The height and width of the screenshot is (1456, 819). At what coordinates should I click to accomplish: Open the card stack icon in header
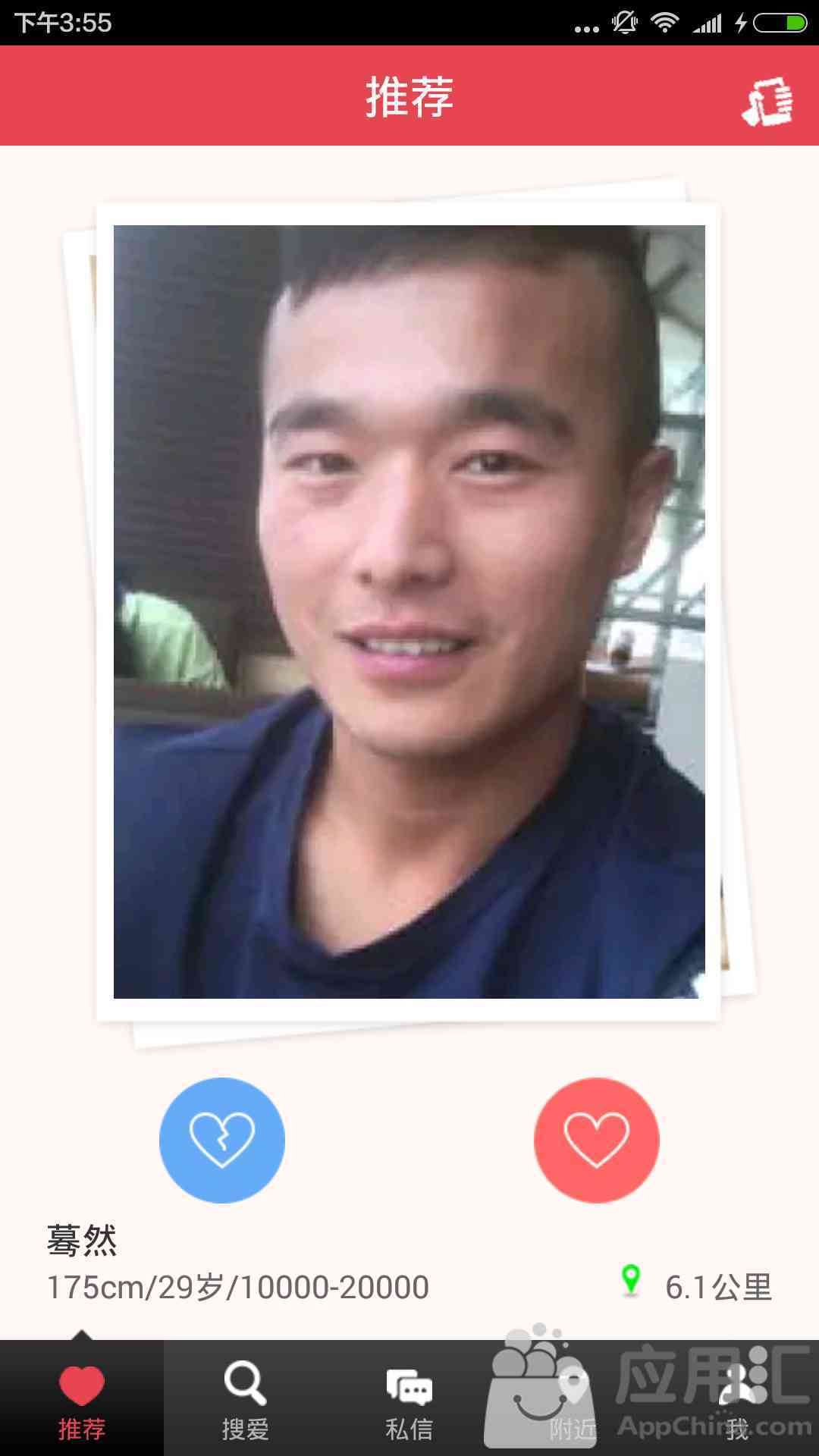[767, 99]
